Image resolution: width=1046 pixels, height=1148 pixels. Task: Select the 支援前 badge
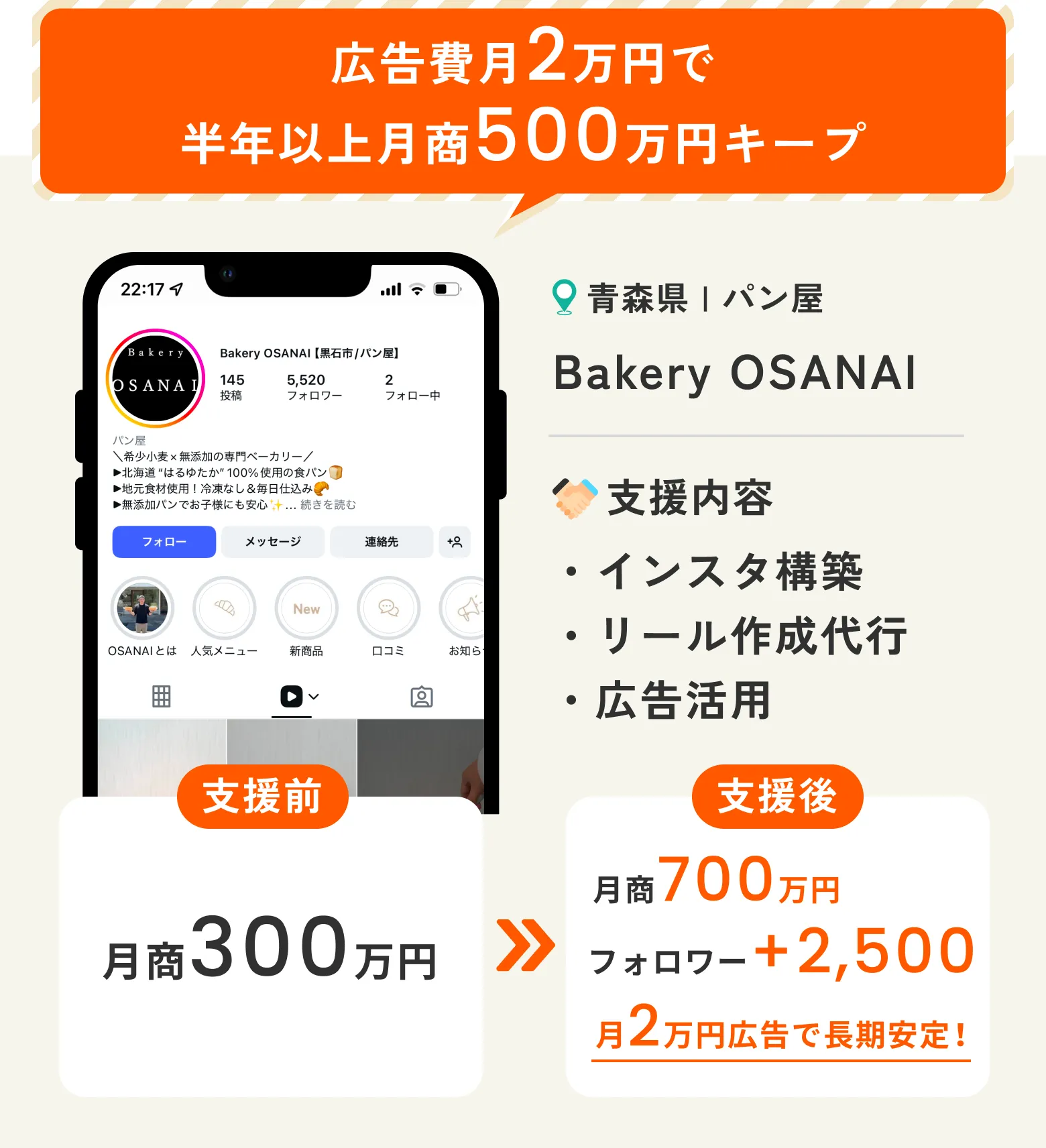(262, 797)
